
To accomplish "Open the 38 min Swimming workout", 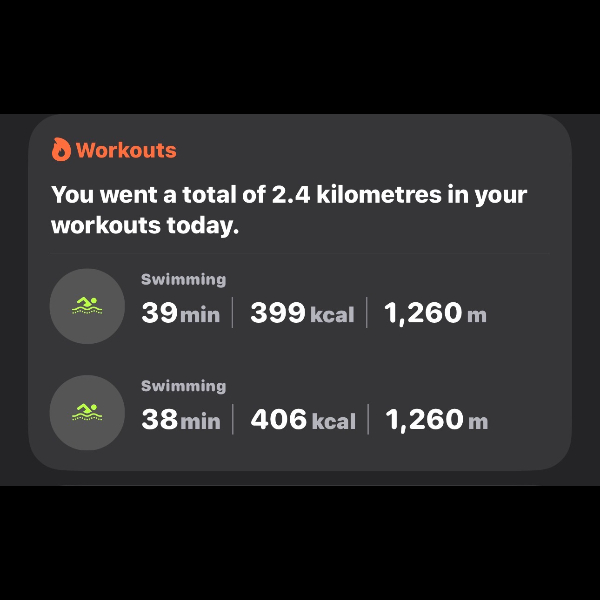I will click(x=300, y=411).
